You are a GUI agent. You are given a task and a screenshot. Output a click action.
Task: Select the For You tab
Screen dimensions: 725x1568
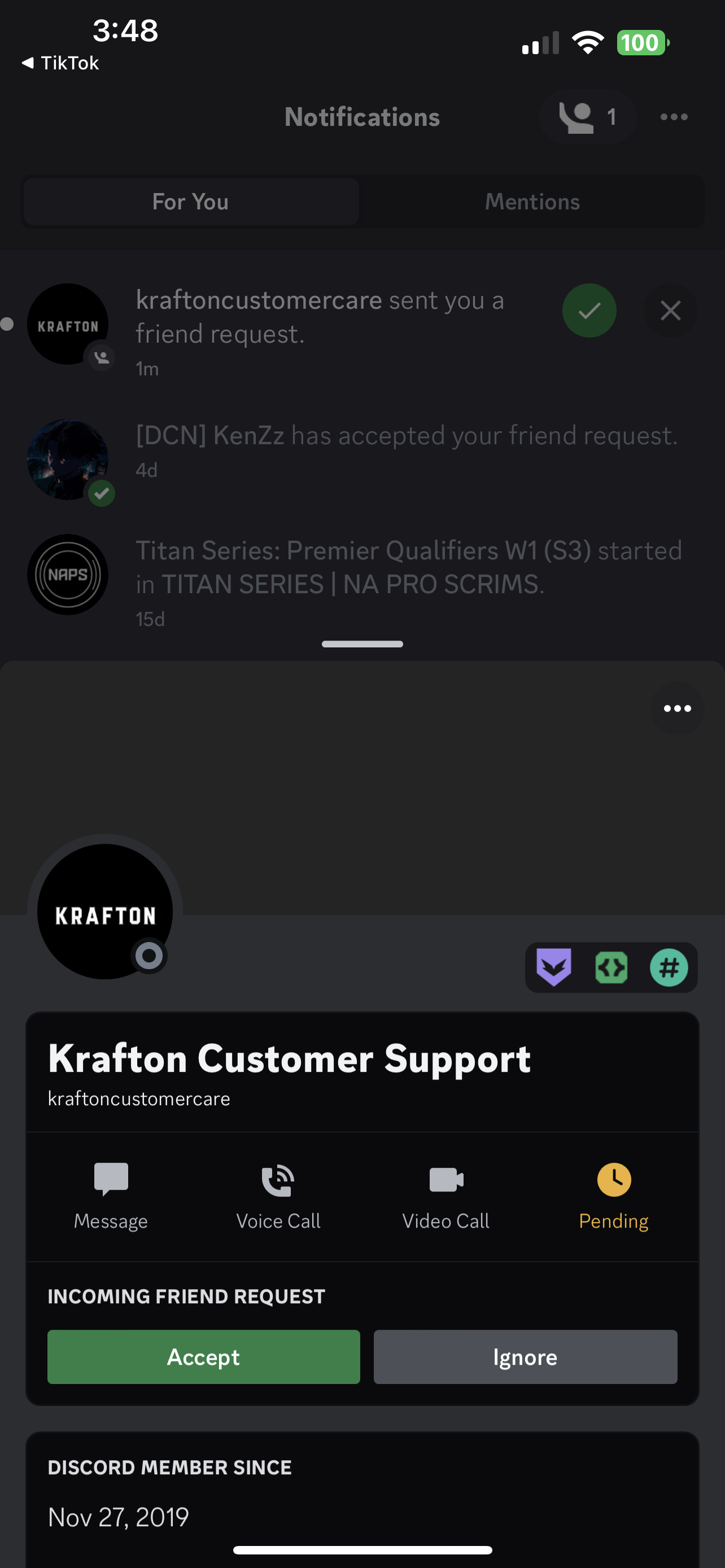190,202
